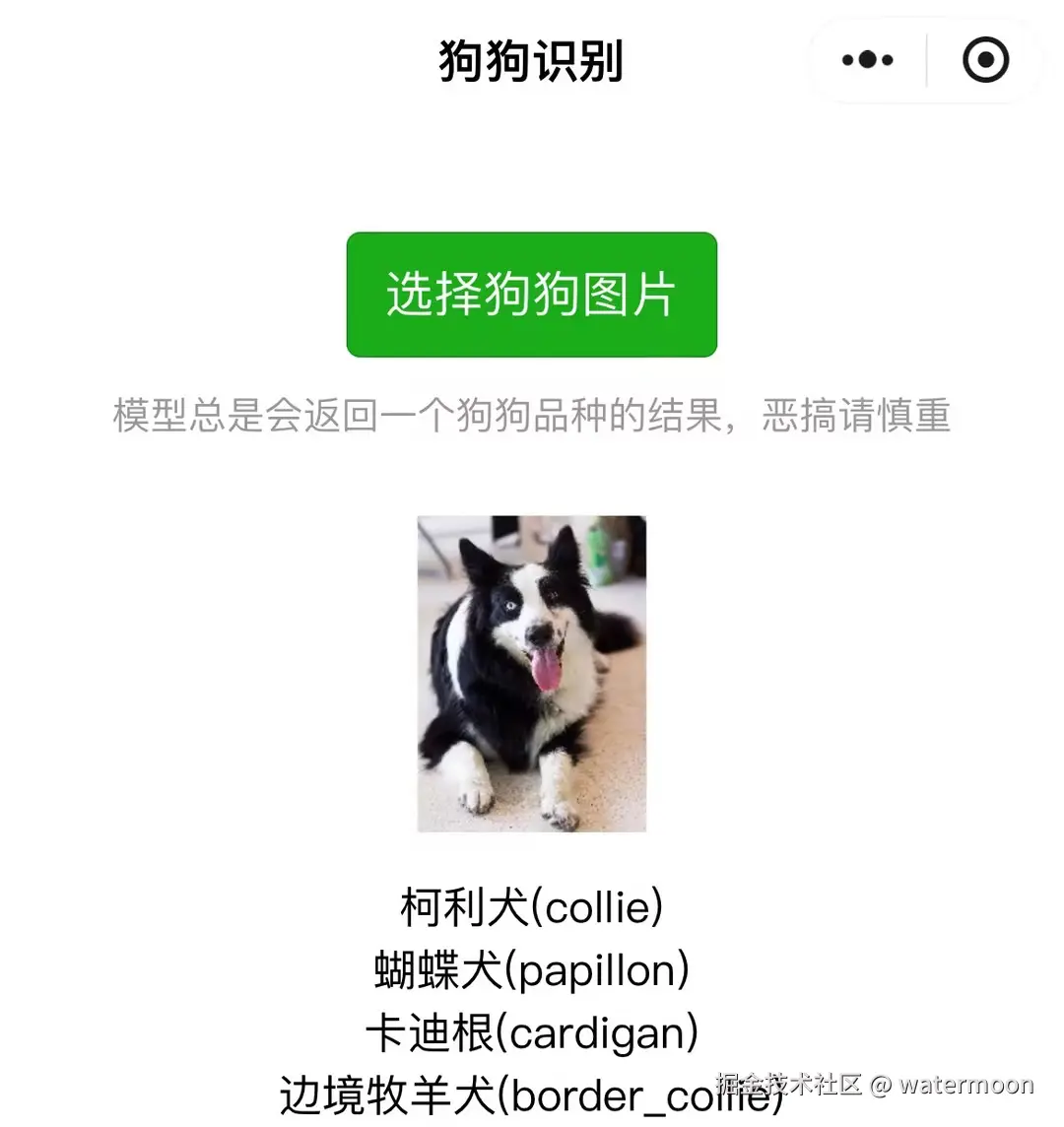Viewport: 1064px width, 1127px height.
Task: Click the divider between capsule icons
Action: tap(926, 59)
